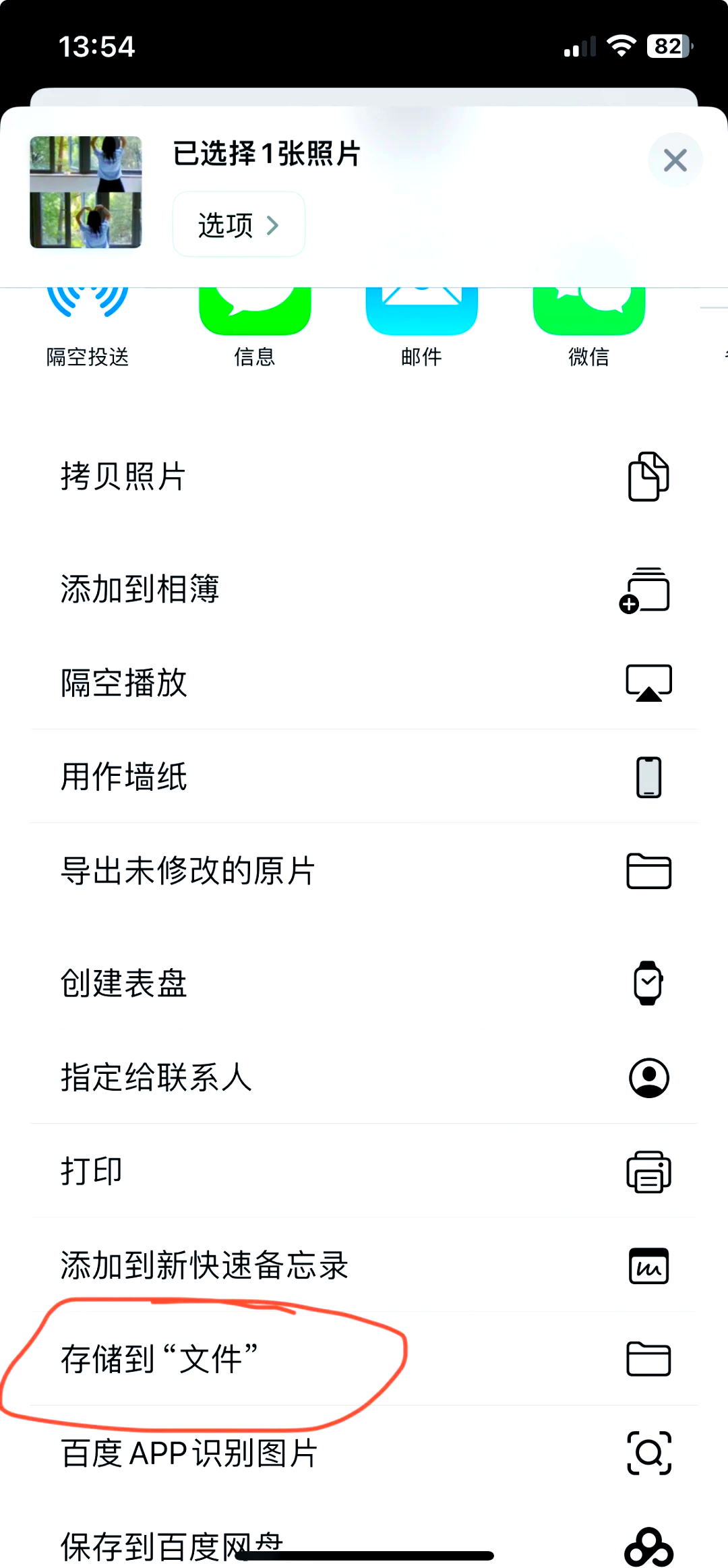Start 隔空播放 AirPlay
Viewport: 728px width, 1568px height.
click(364, 683)
